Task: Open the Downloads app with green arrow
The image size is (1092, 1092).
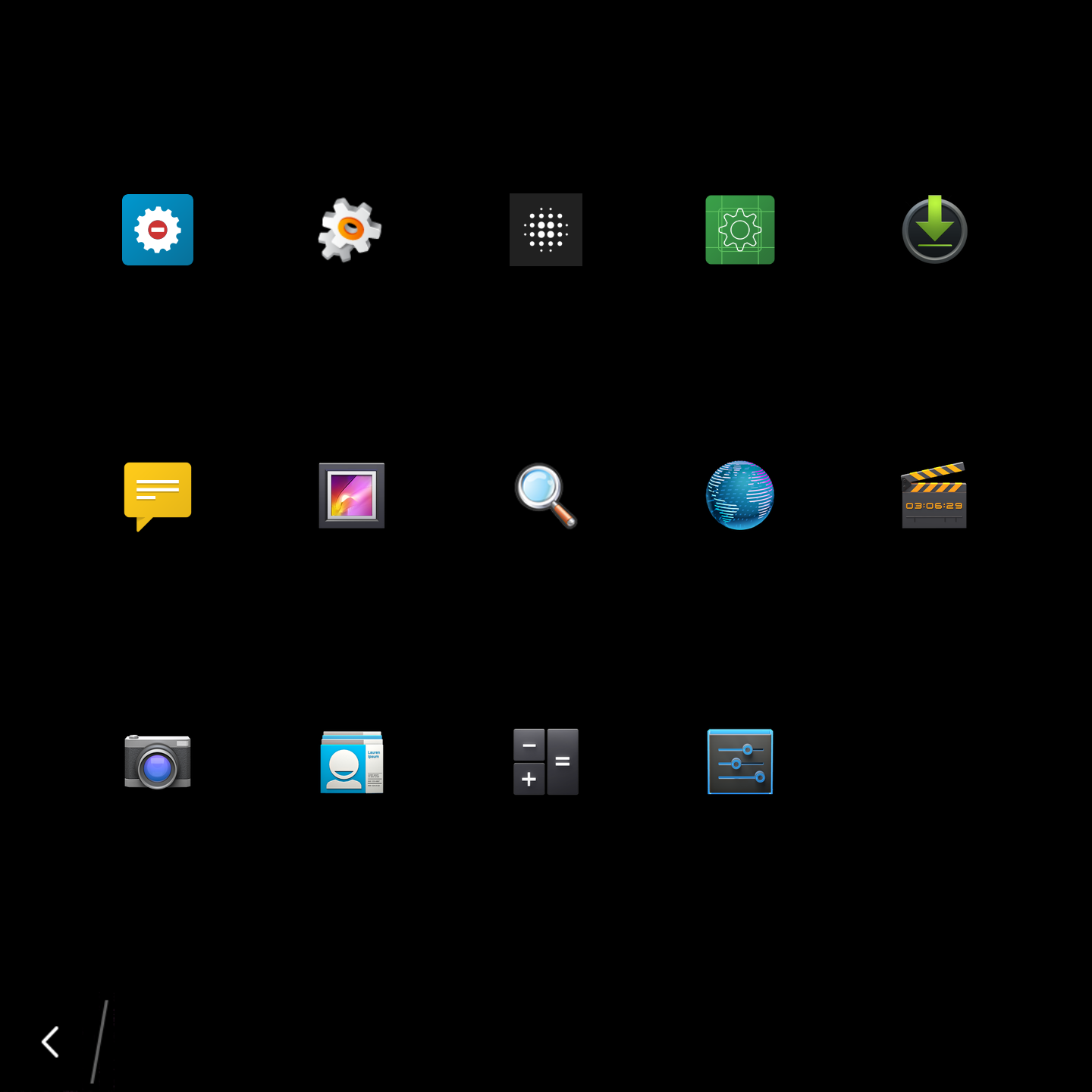Action: click(x=934, y=230)
